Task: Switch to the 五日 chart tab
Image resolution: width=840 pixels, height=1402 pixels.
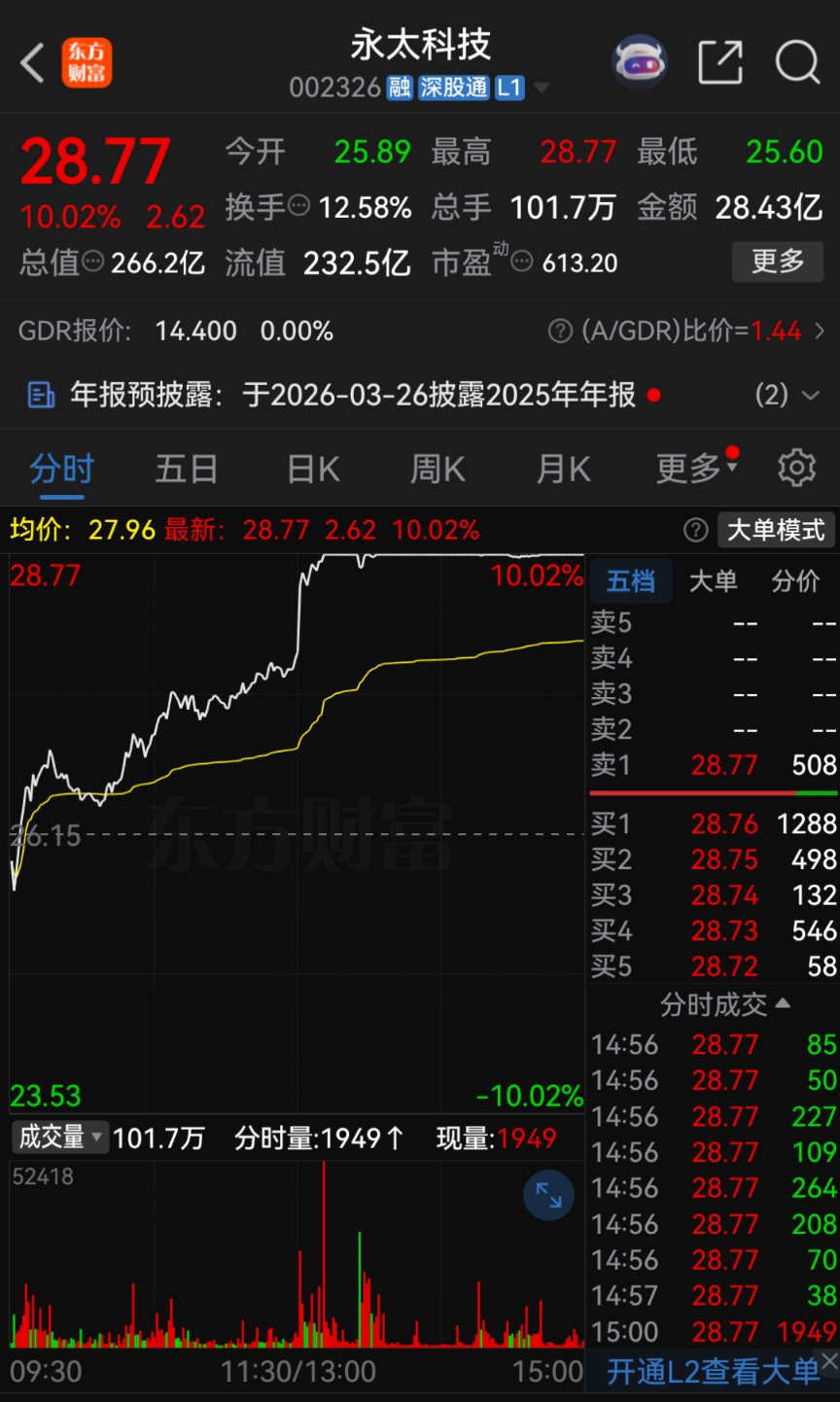Action: point(187,470)
